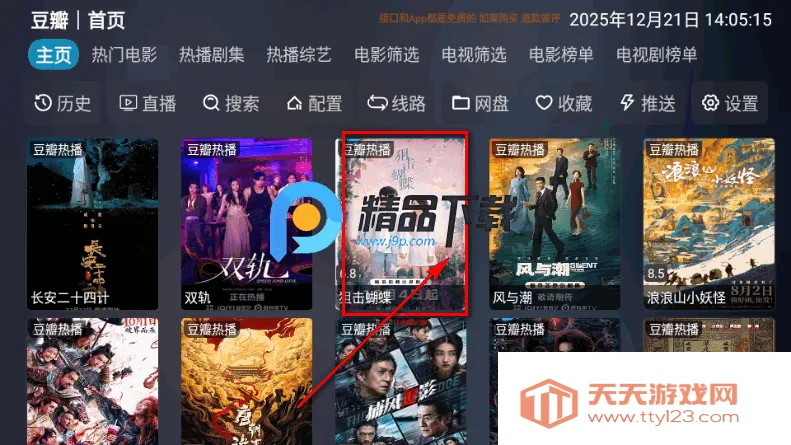Switch to the 热门电影 tab
The image size is (791, 445).
(123, 55)
